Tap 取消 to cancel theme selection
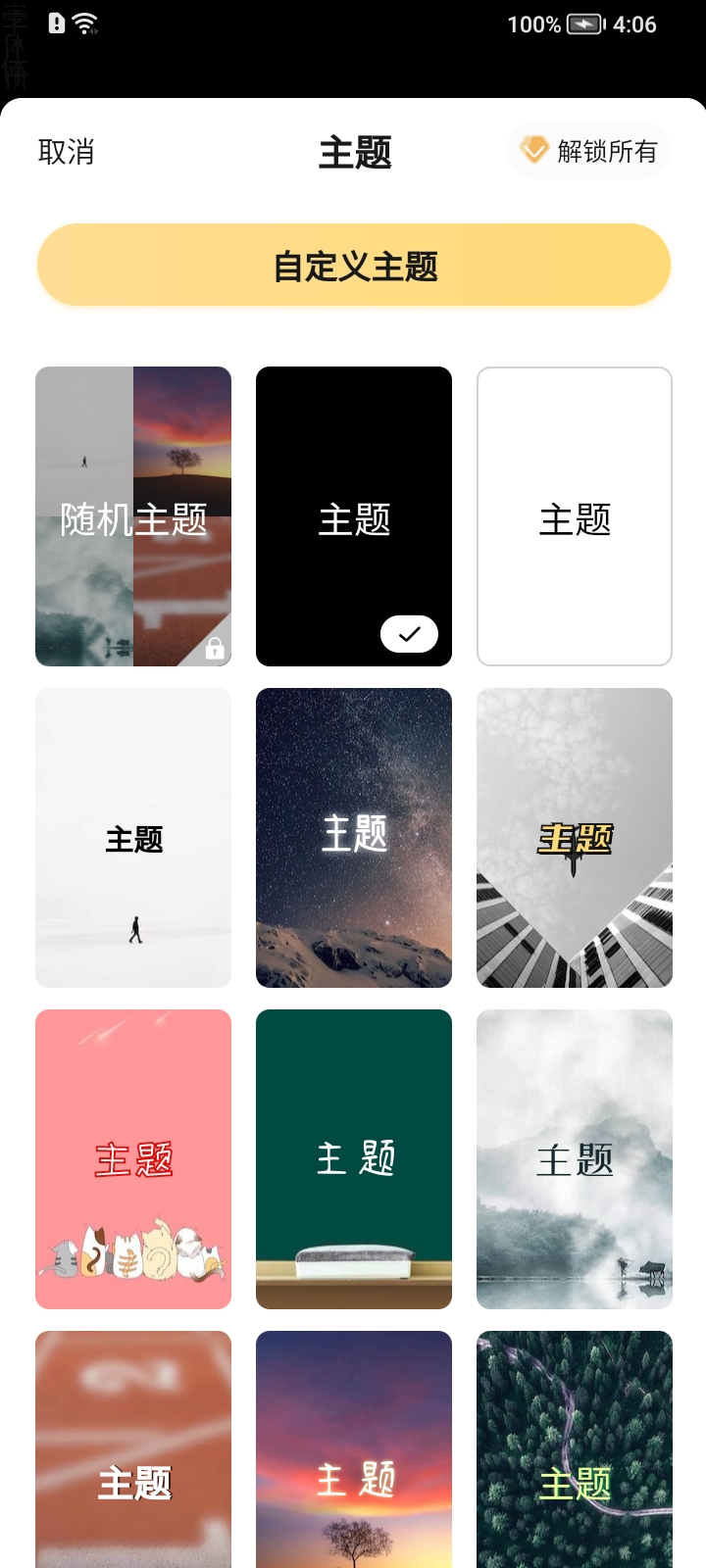 click(x=65, y=152)
